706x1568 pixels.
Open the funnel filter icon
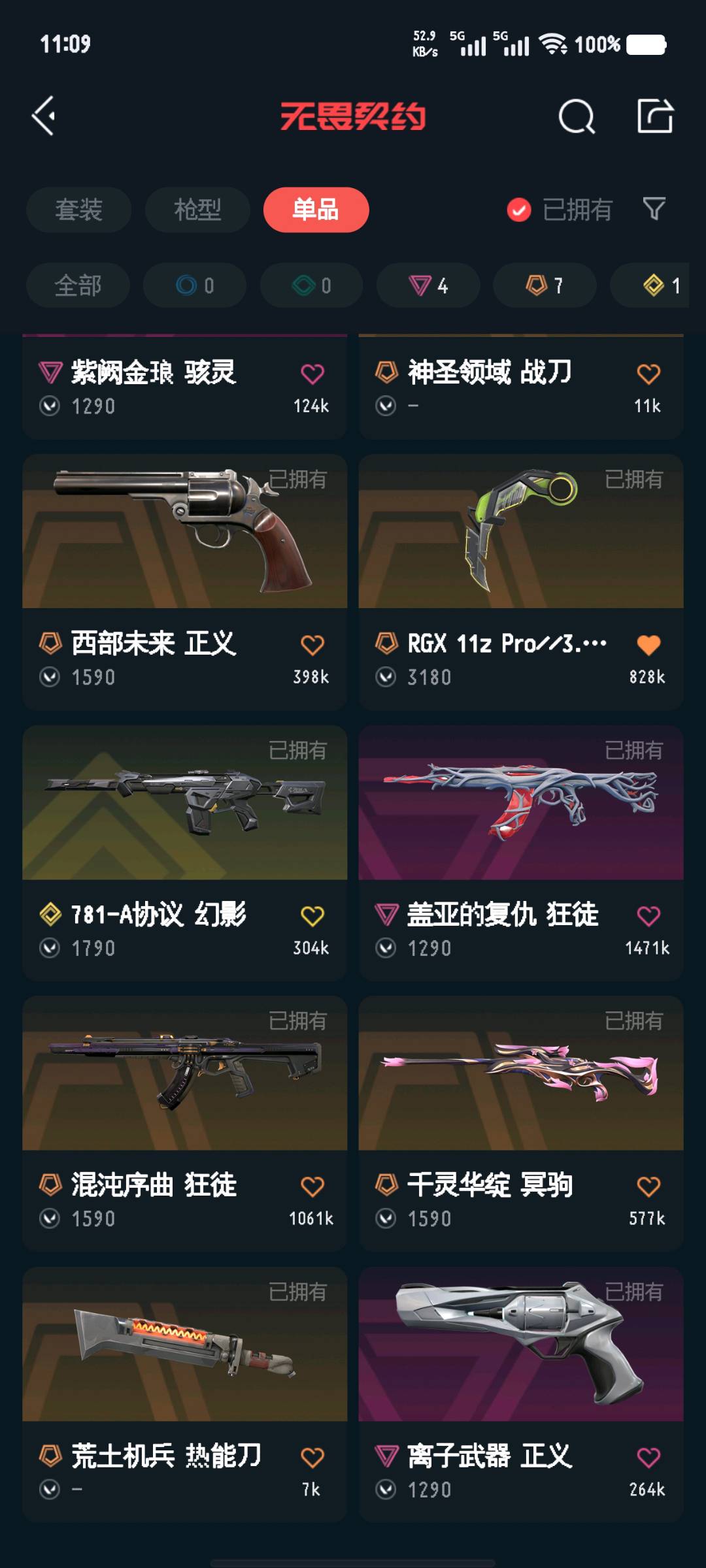[x=654, y=209]
